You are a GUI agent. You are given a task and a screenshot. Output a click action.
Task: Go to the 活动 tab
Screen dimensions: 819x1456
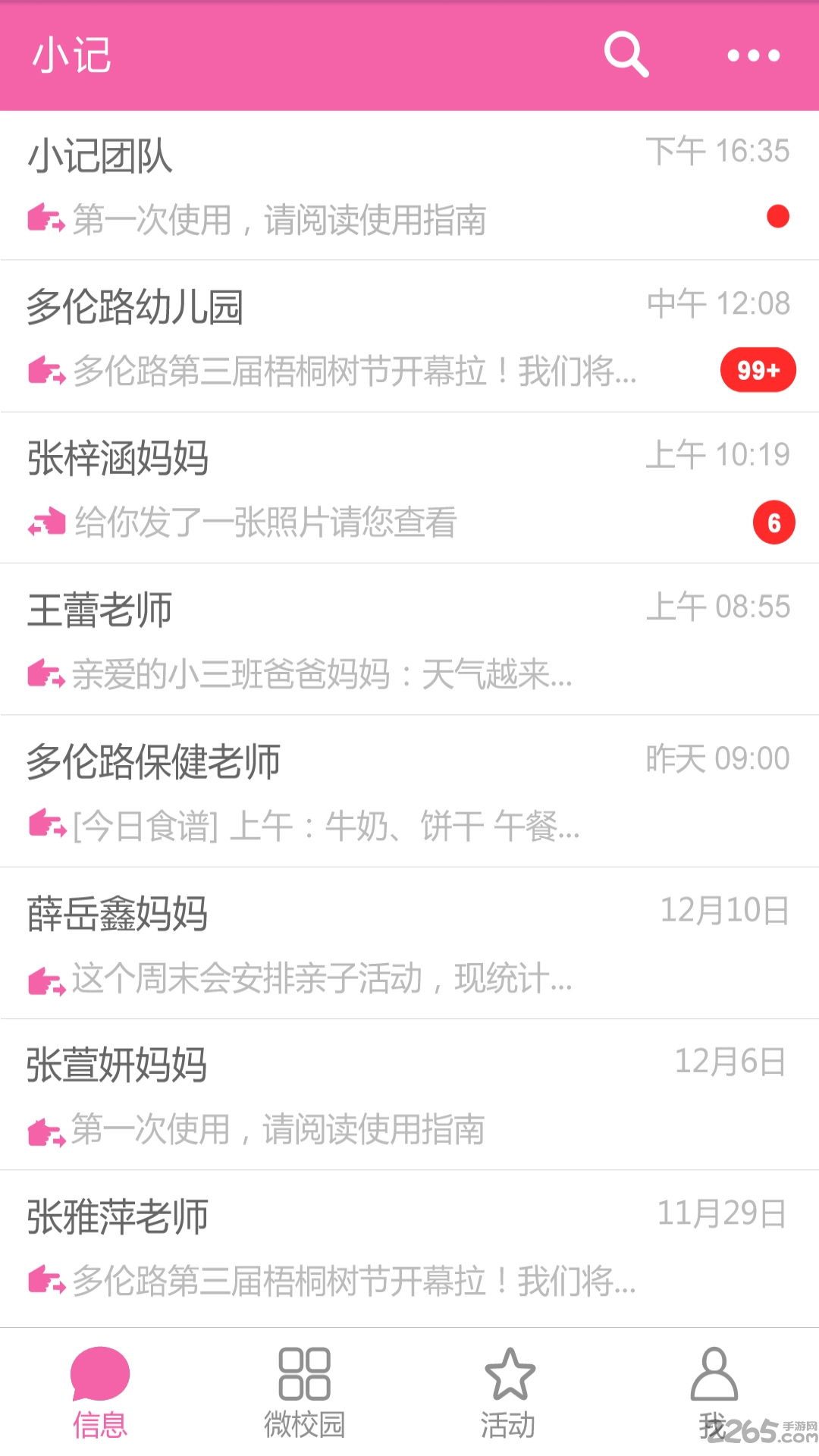509,1392
